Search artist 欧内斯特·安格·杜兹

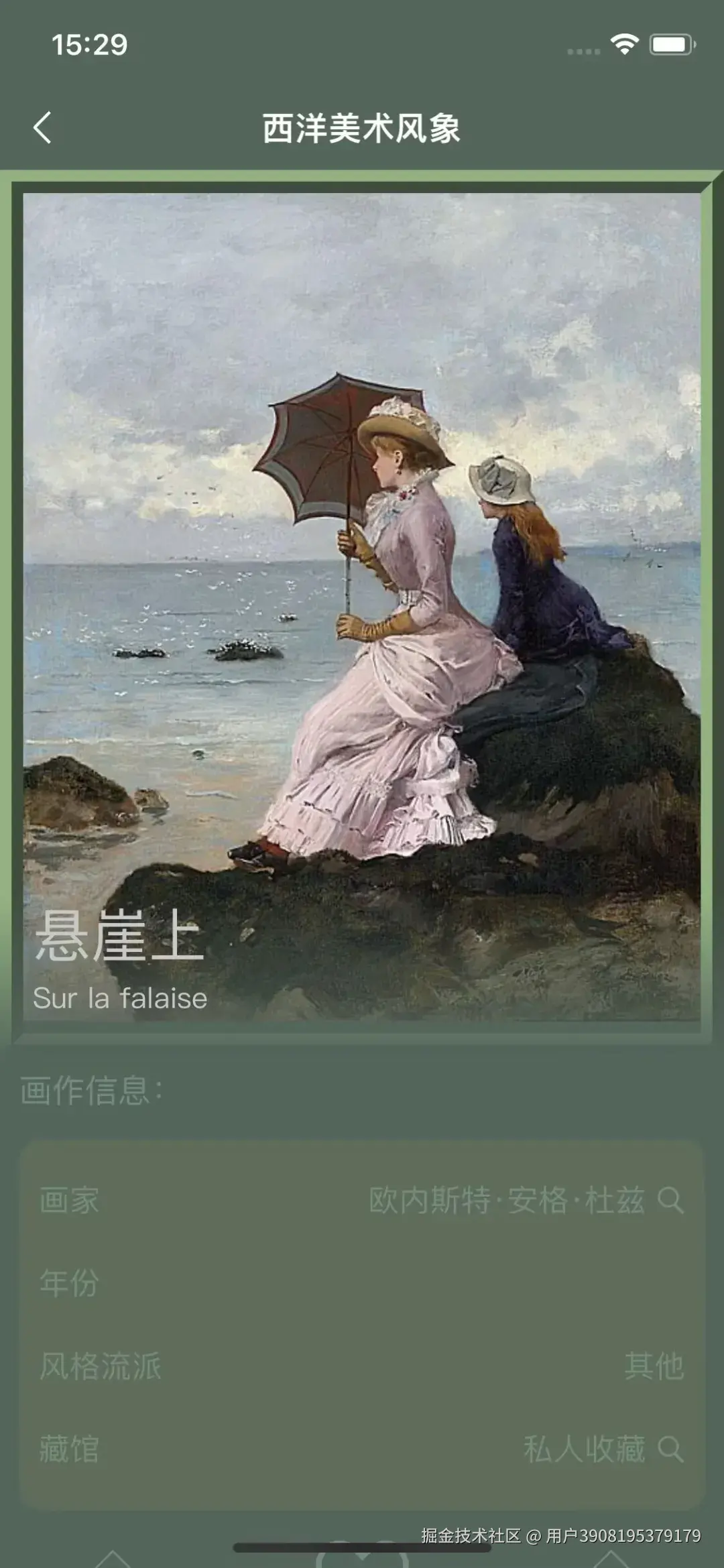pyautogui.click(x=670, y=1199)
